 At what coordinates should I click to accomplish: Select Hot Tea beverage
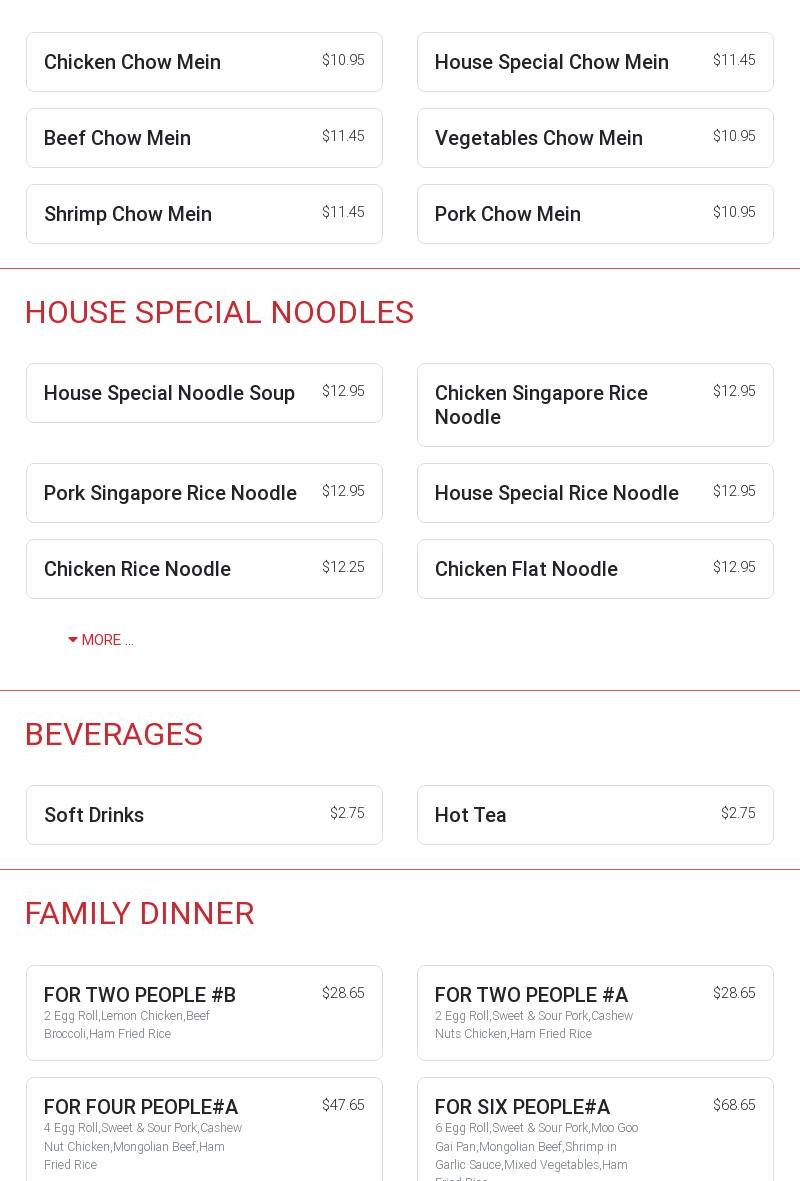pyautogui.click(x=595, y=815)
